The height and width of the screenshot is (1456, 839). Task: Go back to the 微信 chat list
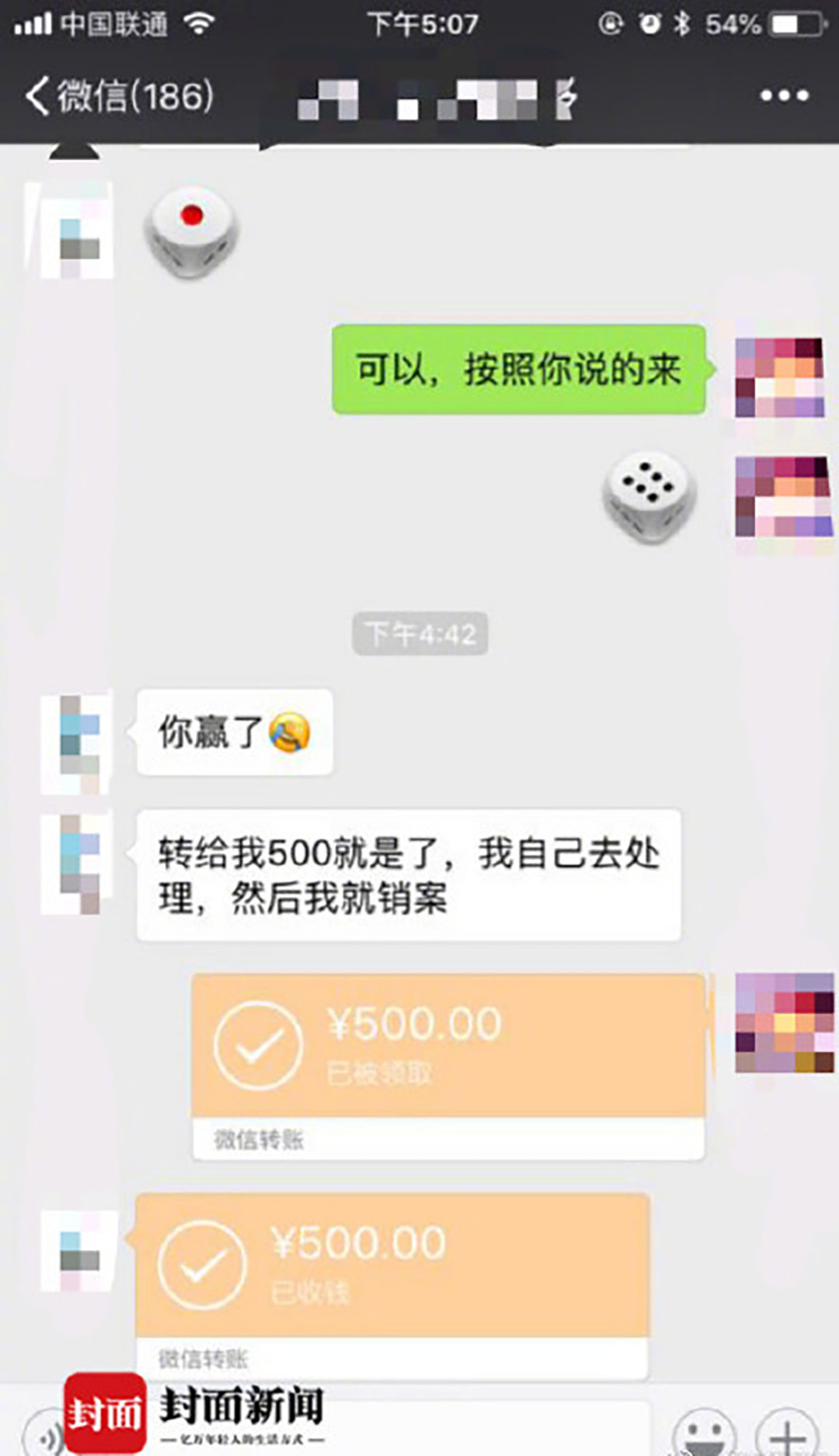pos(117,96)
